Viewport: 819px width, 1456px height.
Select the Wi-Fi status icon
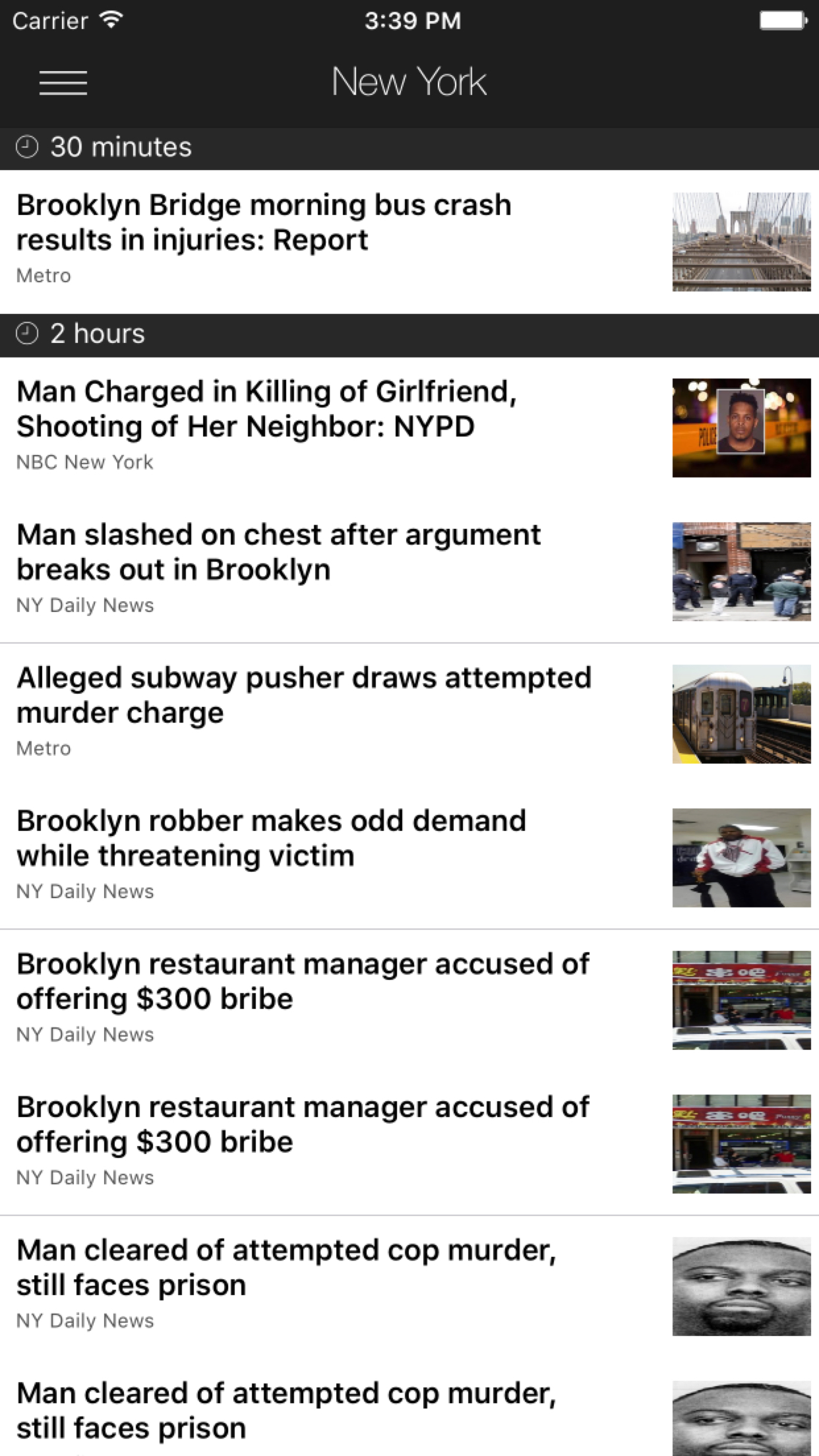point(109,18)
